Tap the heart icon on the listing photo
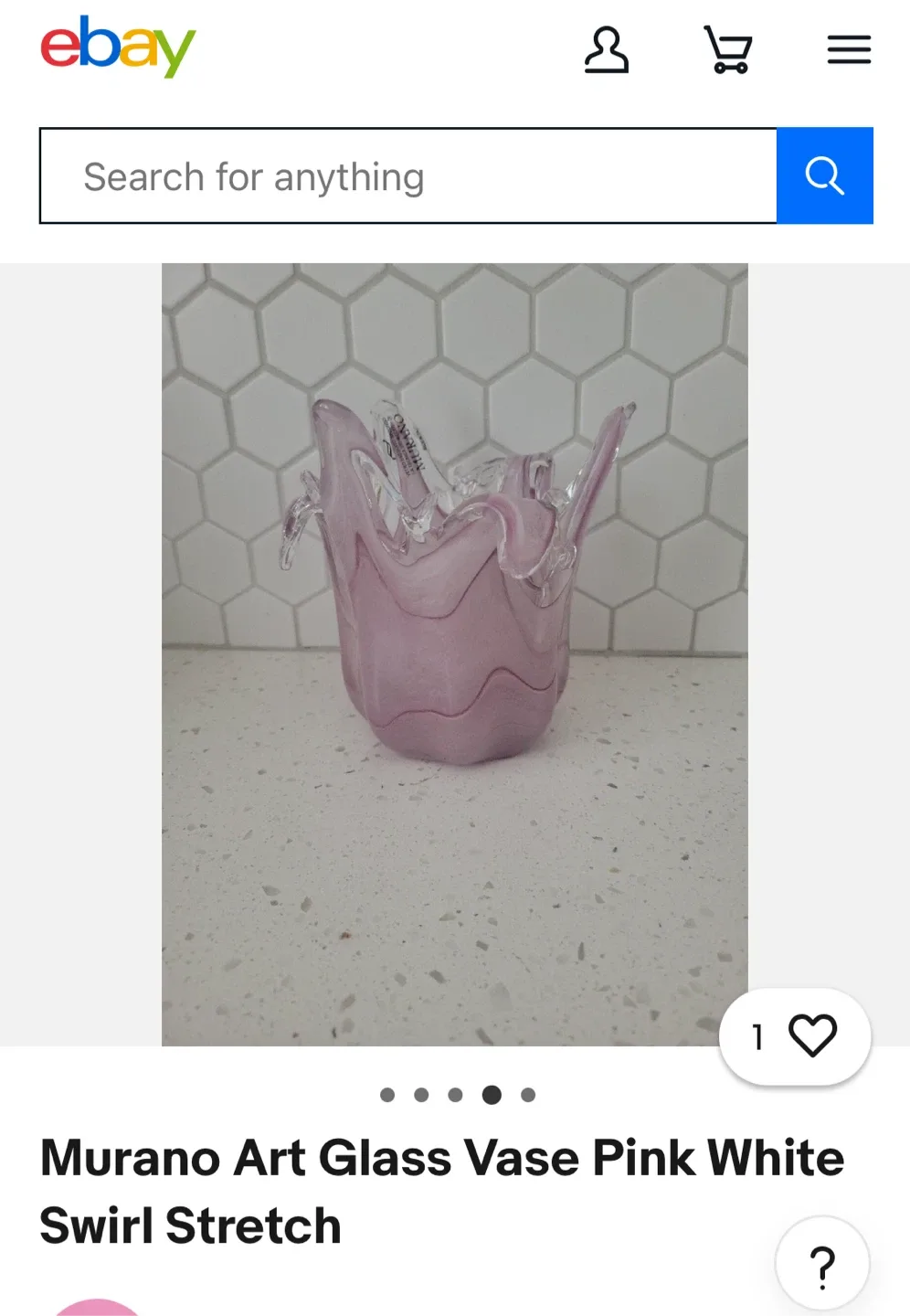This screenshot has height=1316, width=910. (814, 1035)
